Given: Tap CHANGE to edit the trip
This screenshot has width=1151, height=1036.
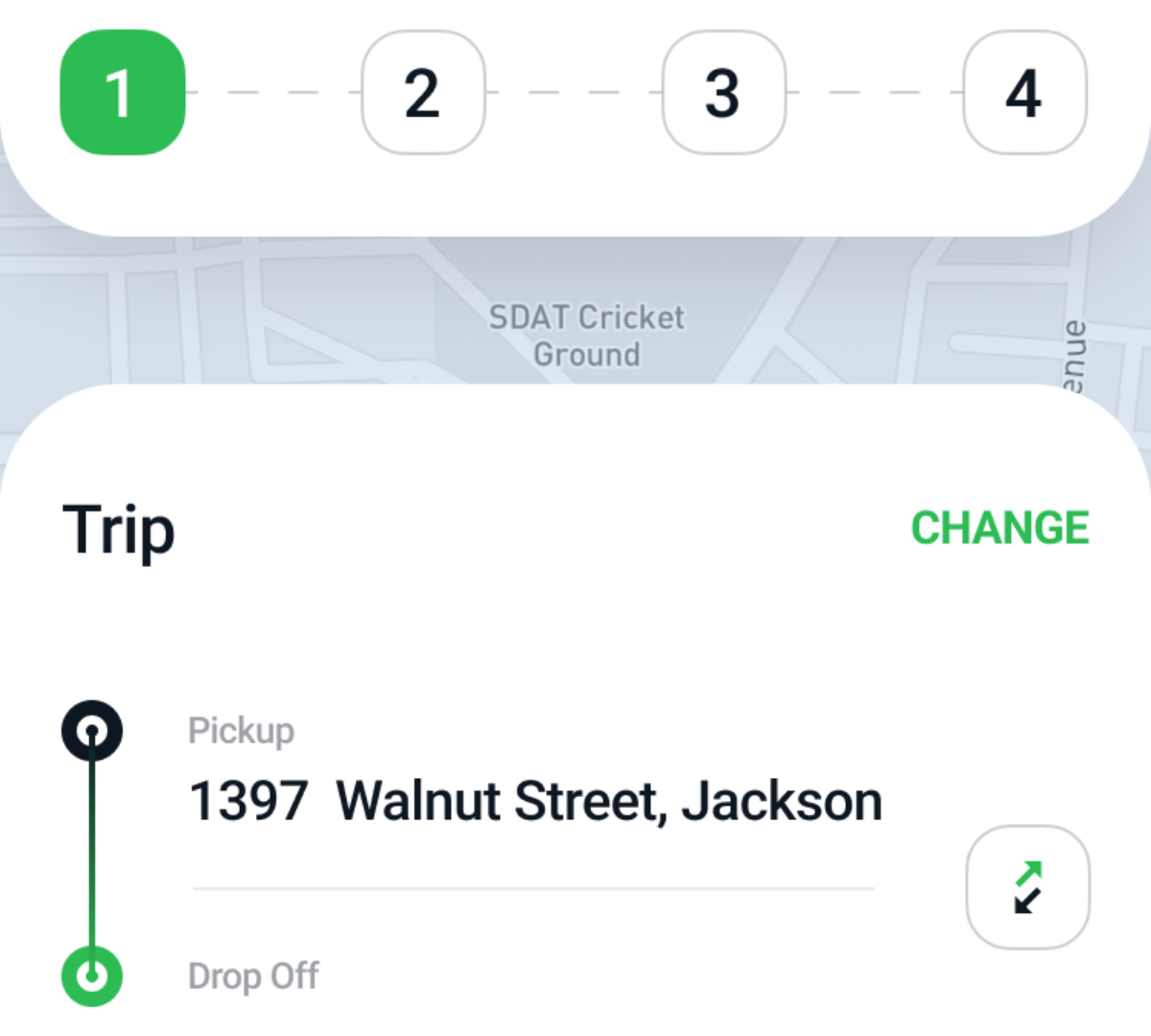Looking at the screenshot, I should (999, 529).
